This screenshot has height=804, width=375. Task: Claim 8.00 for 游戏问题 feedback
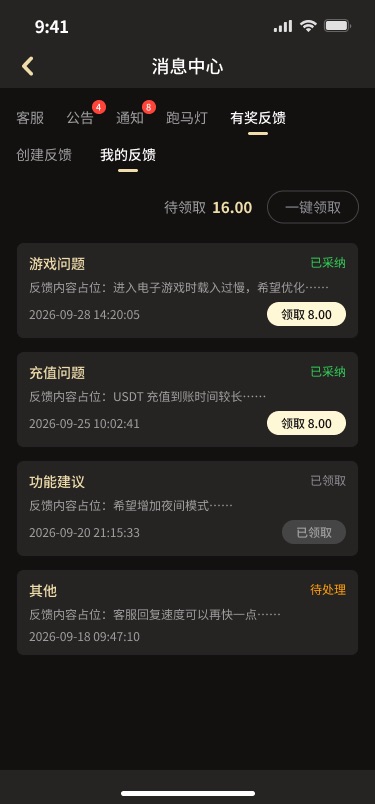click(x=306, y=314)
